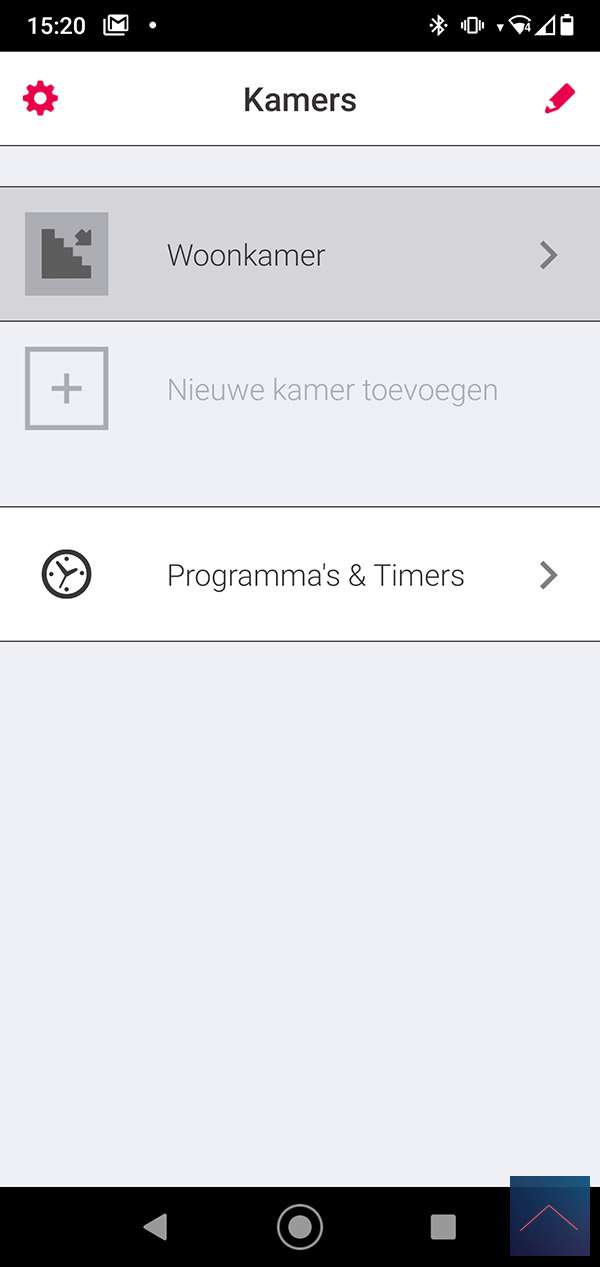Open the Woonkamer room
This screenshot has width=600, height=1267.
tap(300, 255)
